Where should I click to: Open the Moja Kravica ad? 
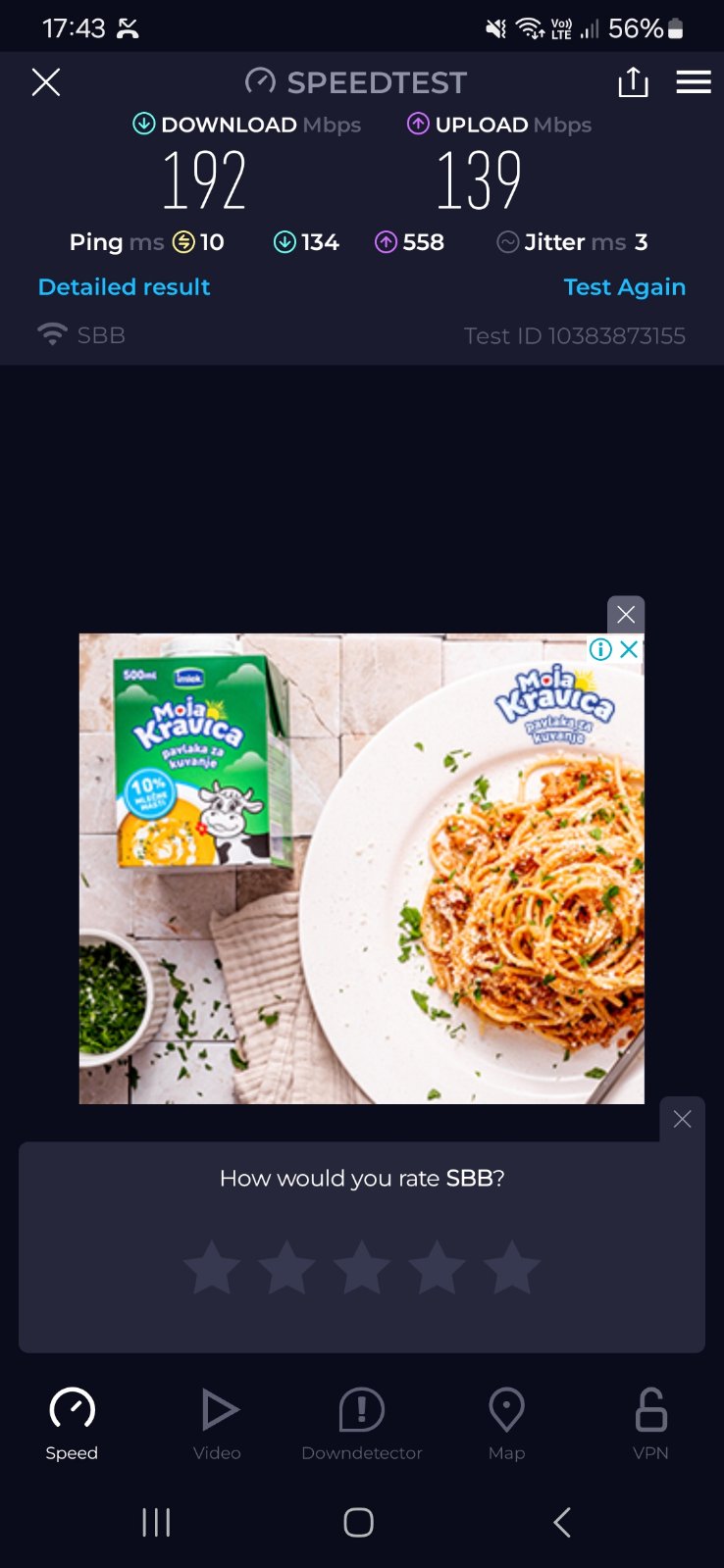[x=361, y=869]
